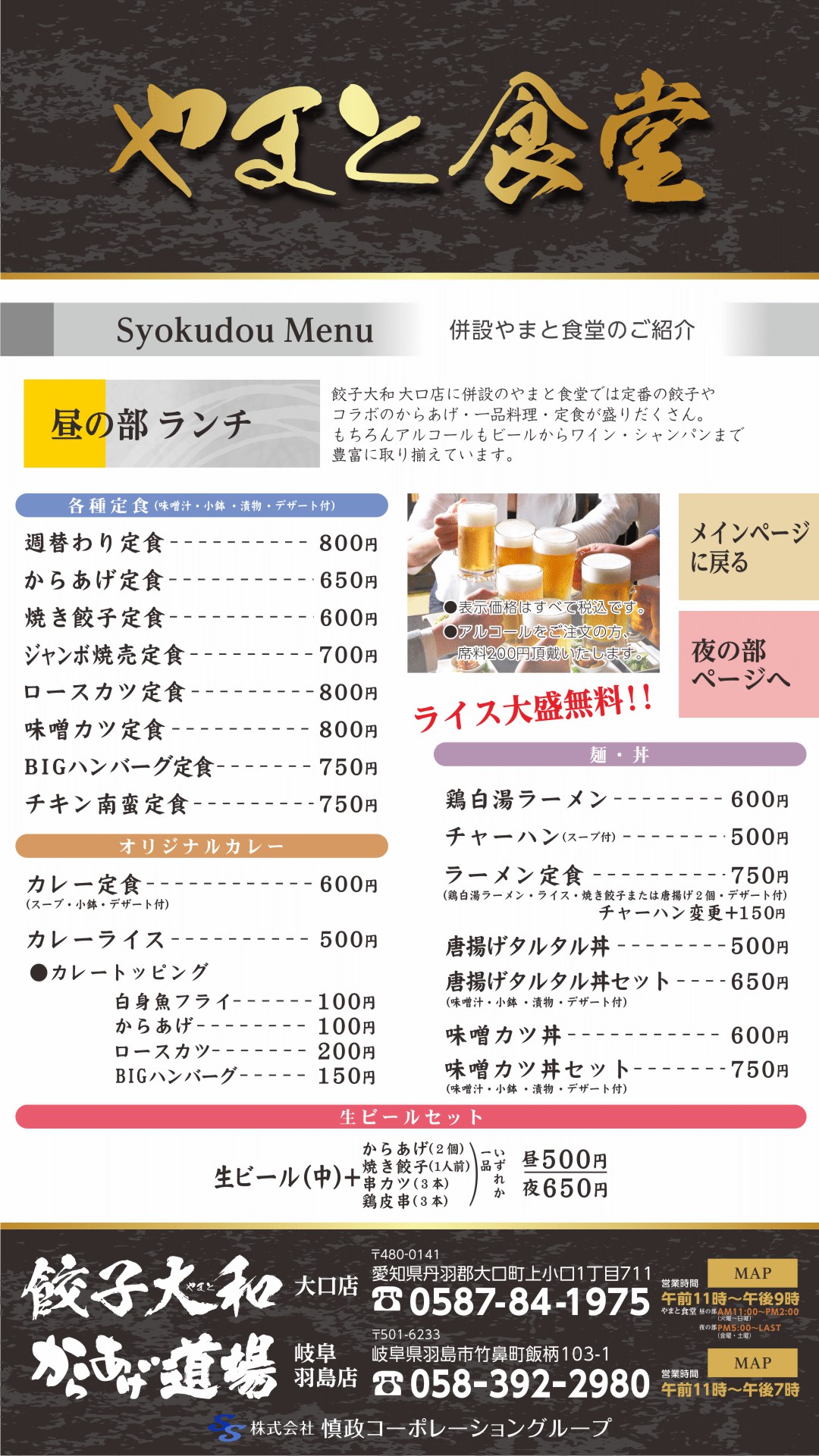Open MAP for the 岐阜羽島店 location
Image resolution: width=819 pixels, height=1456 pixels.
tap(752, 1363)
